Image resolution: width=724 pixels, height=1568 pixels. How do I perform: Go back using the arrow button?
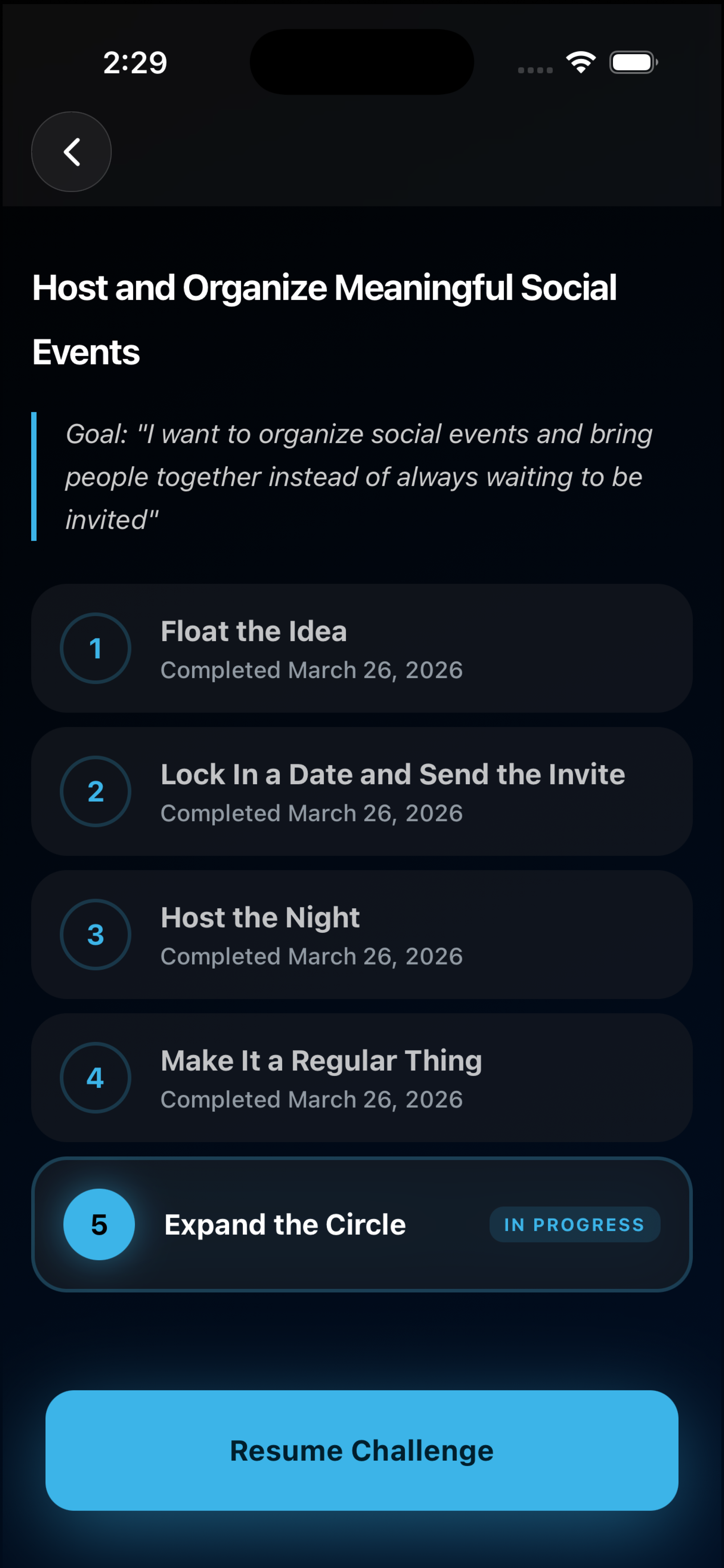click(71, 152)
